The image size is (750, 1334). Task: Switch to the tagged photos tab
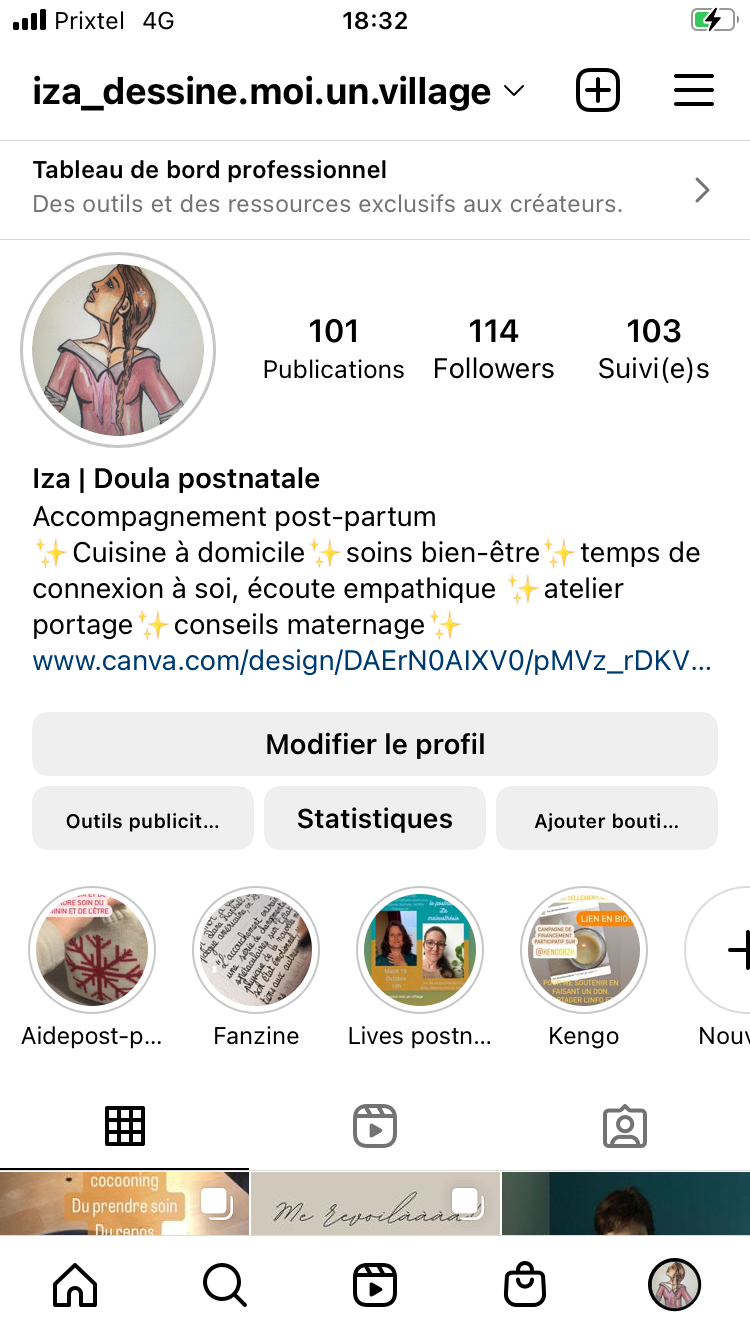click(625, 1126)
